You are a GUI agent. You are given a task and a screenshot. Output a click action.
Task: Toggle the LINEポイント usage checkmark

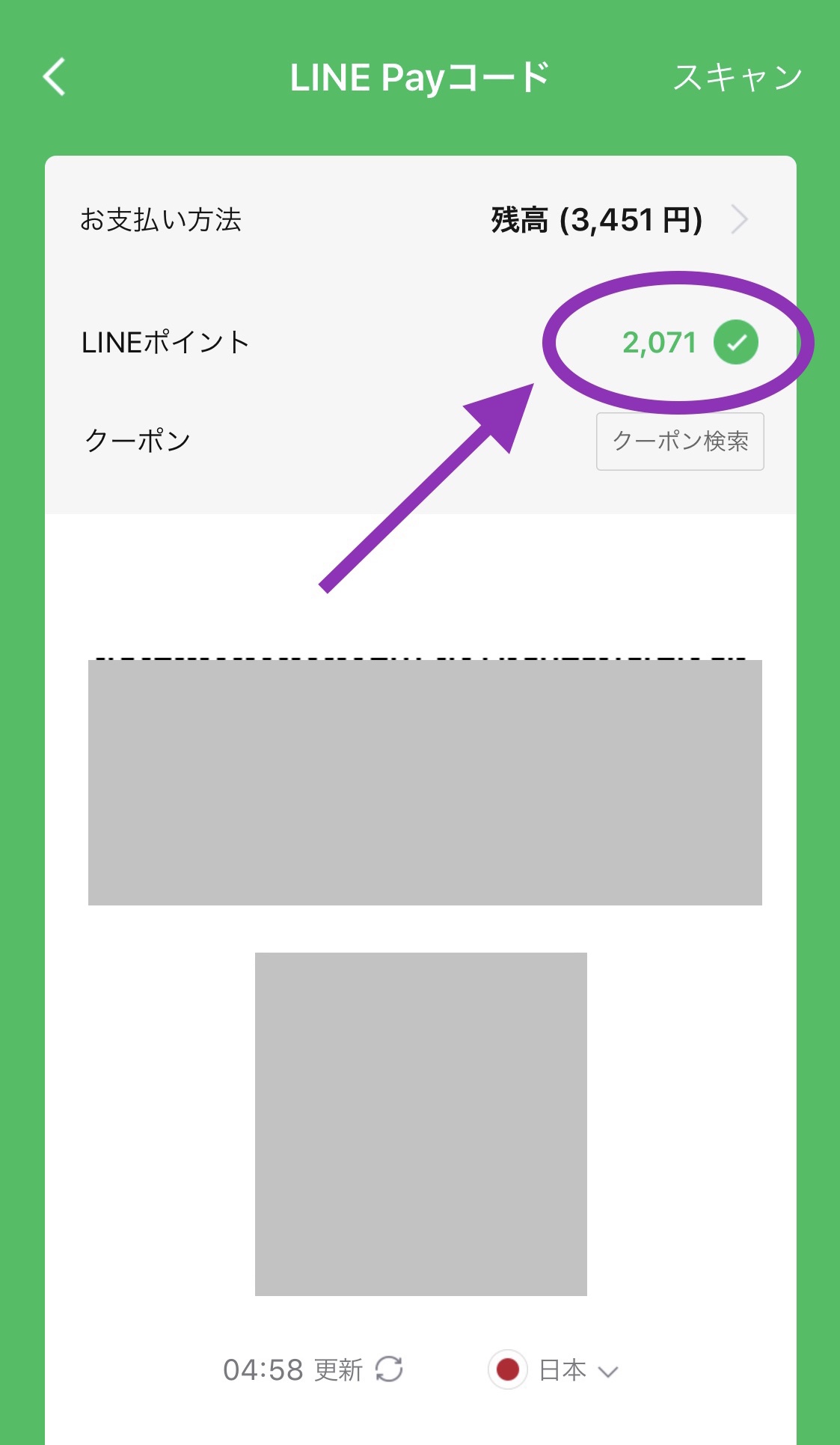[735, 343]
